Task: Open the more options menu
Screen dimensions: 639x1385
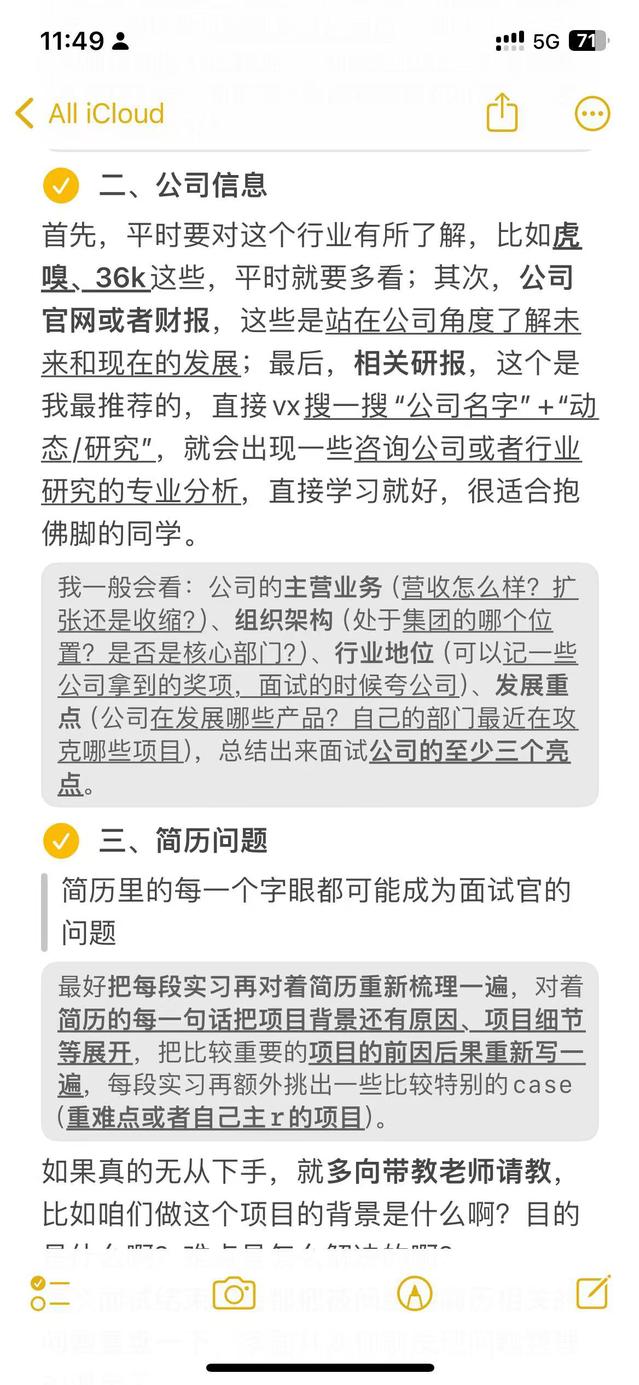Action: click(592, 113)
